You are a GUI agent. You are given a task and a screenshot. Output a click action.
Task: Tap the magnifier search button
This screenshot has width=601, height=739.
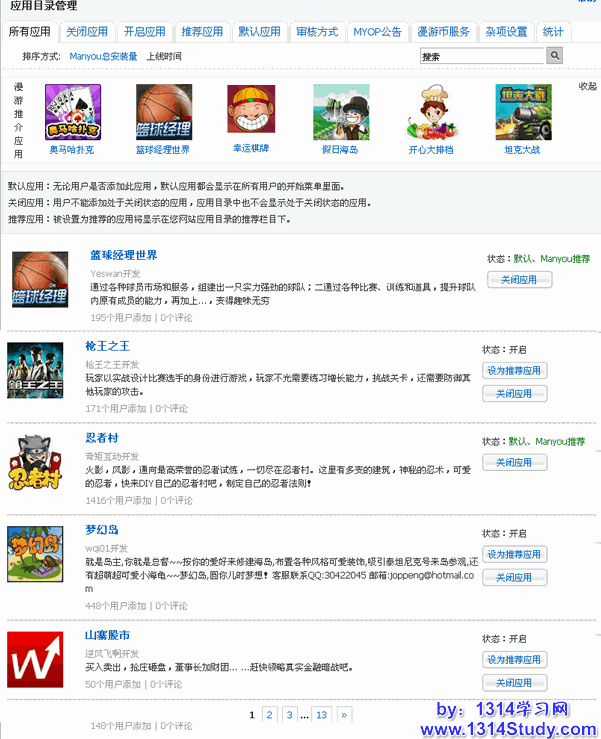click(x=555, y=57)
